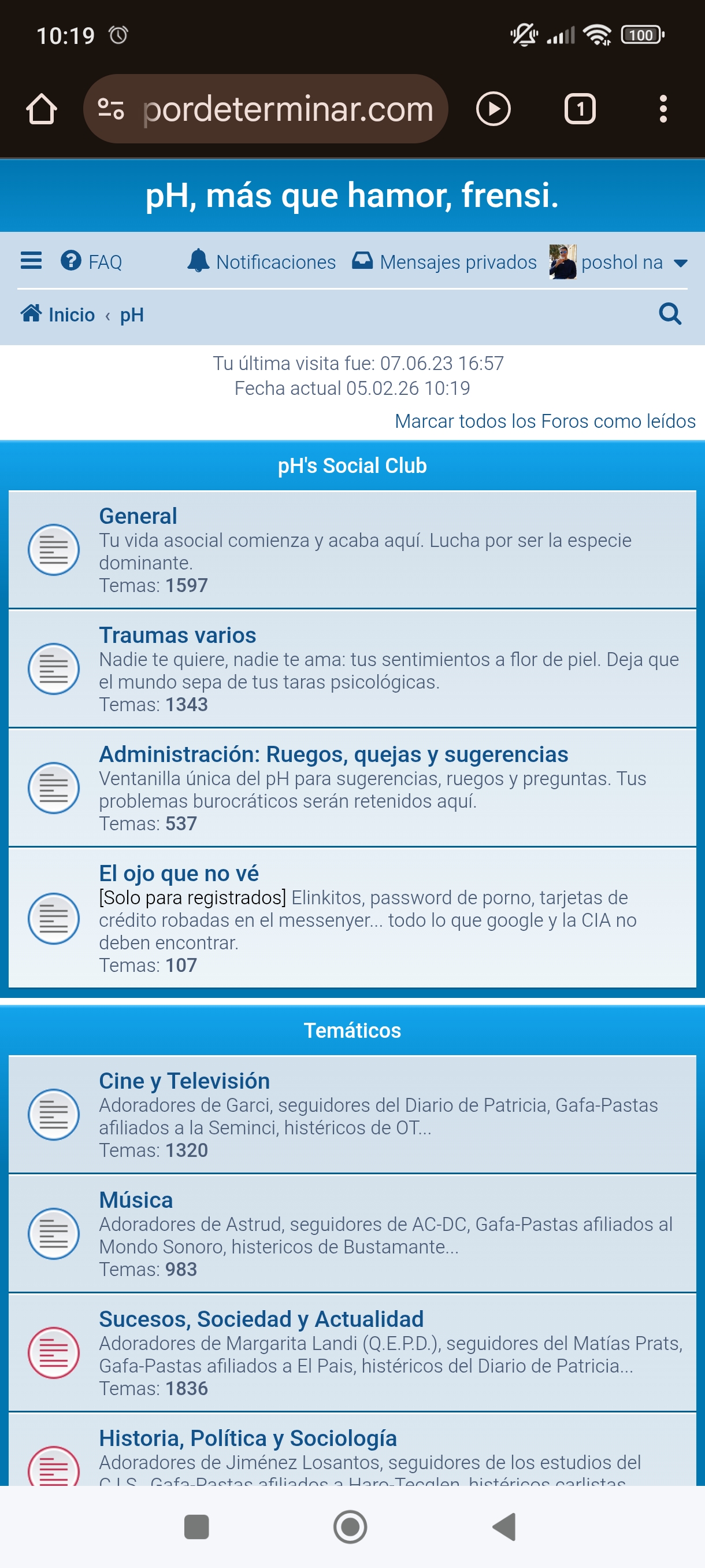Open Mensajes privados inbox
Image resolution: width=705 pixels, height=1568 pixels.
coord(444,262)
